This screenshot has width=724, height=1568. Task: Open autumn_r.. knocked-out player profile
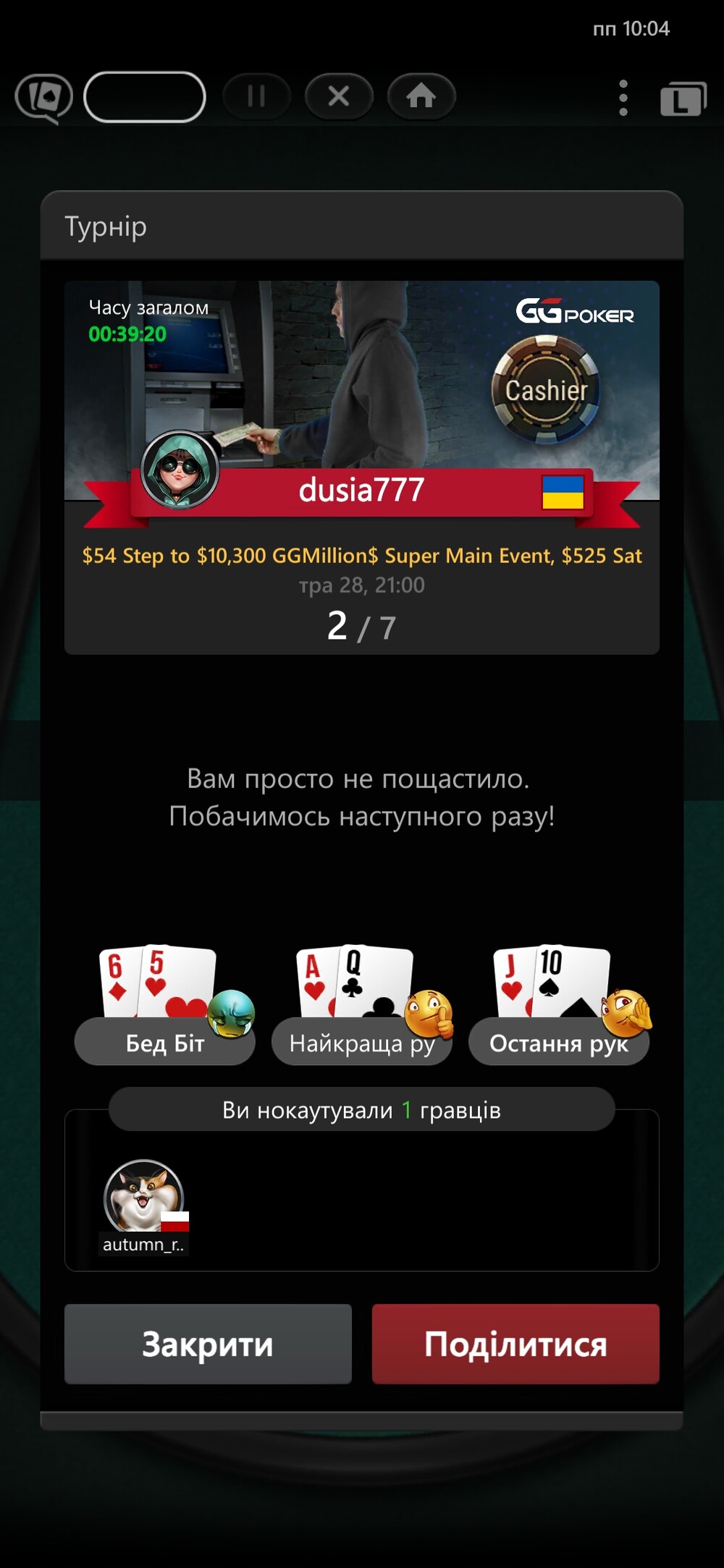(x=143, y=1205)
